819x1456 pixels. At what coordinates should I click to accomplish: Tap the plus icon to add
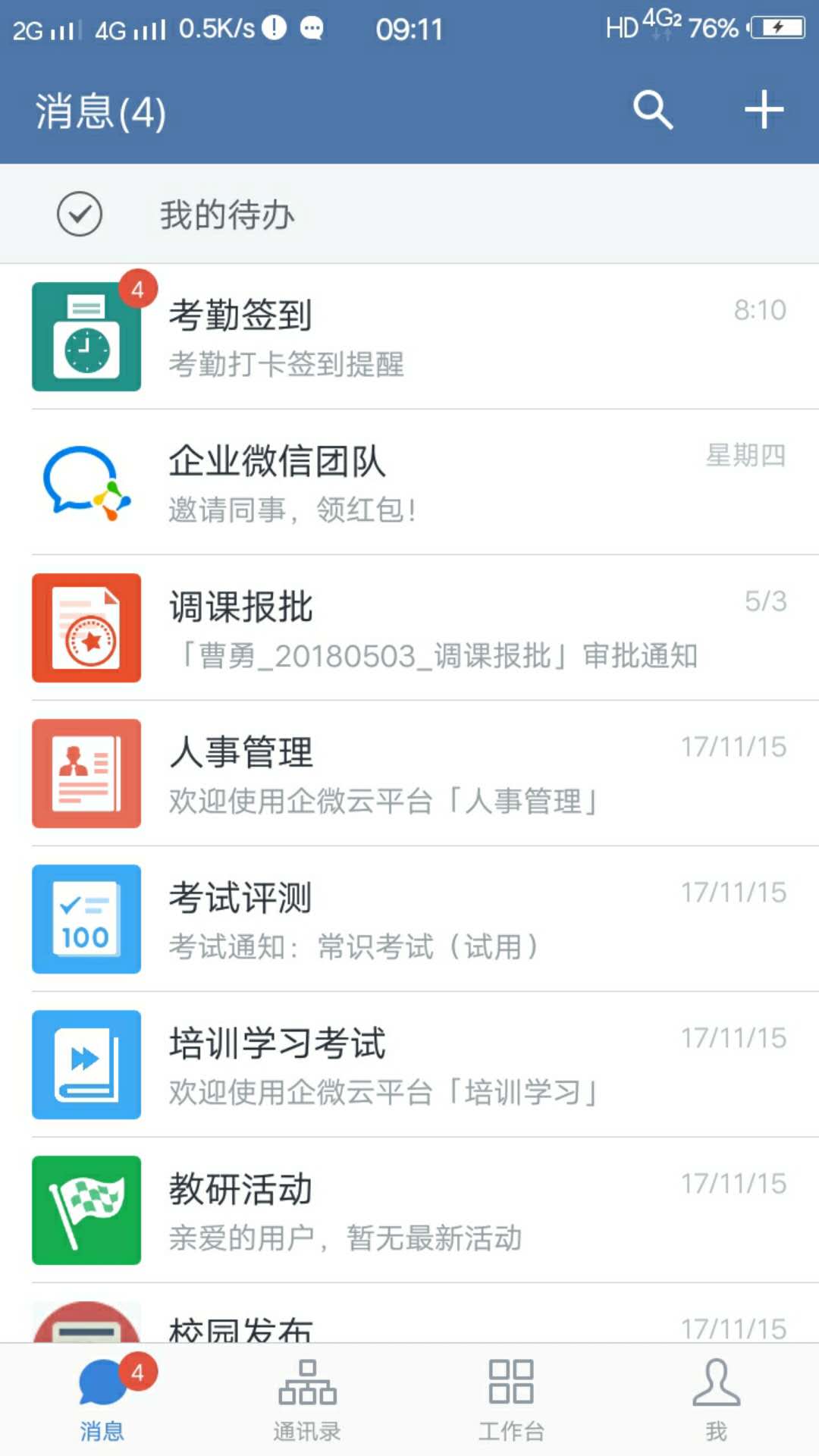point(764,110)
